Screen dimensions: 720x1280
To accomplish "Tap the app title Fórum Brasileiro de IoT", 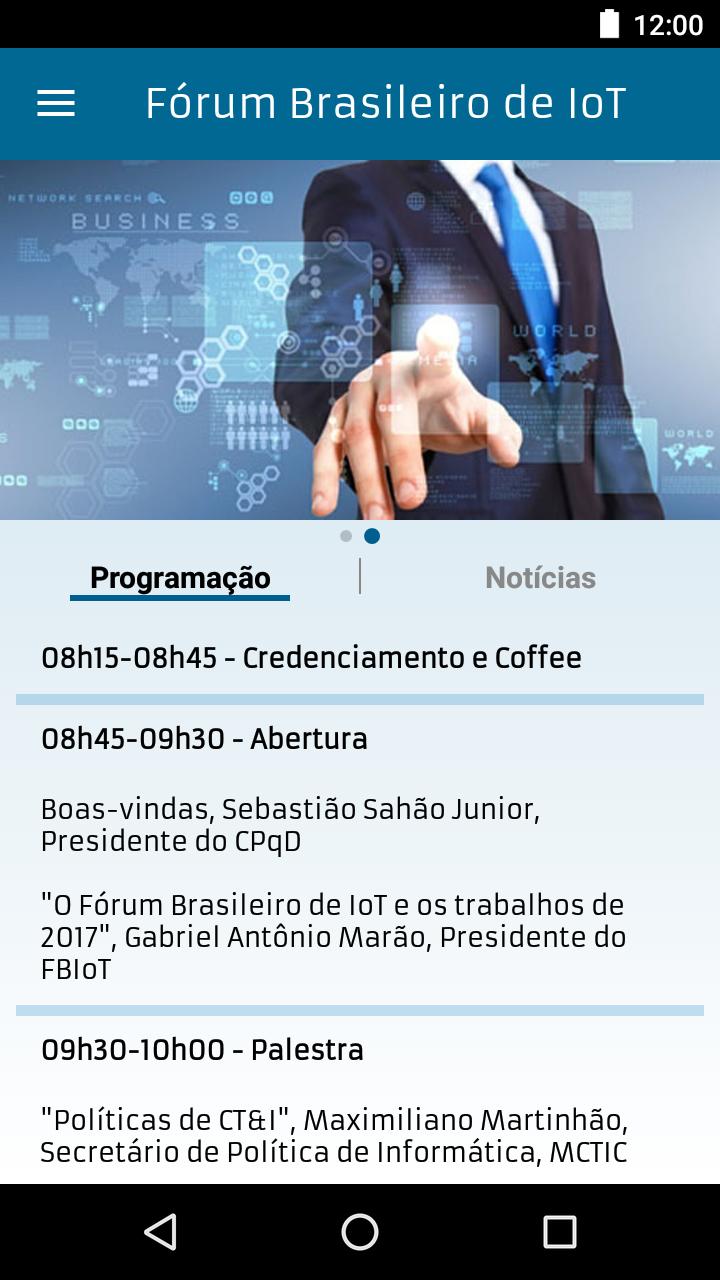I will coord(385,101).
